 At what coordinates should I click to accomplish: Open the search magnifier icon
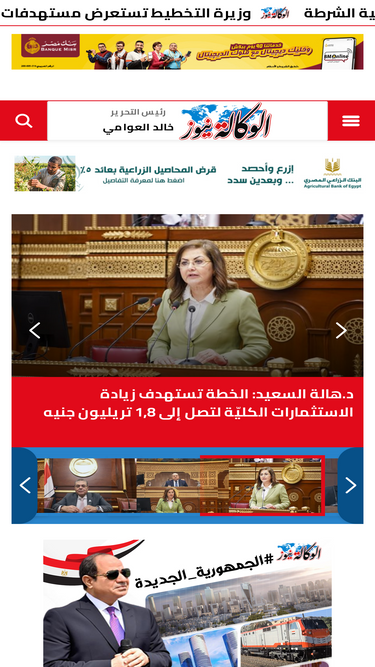[23, 121]
